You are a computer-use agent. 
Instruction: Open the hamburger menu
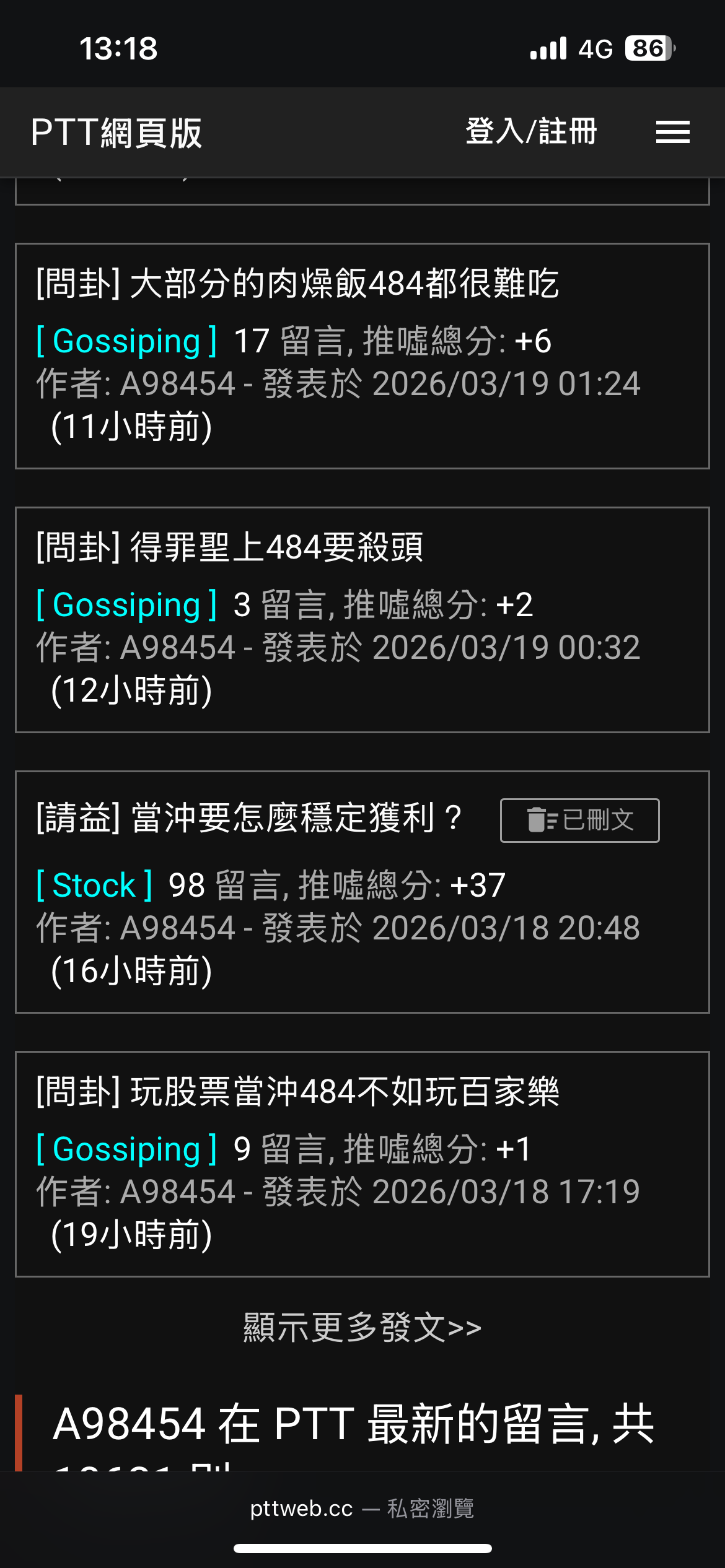click(672, 132)
